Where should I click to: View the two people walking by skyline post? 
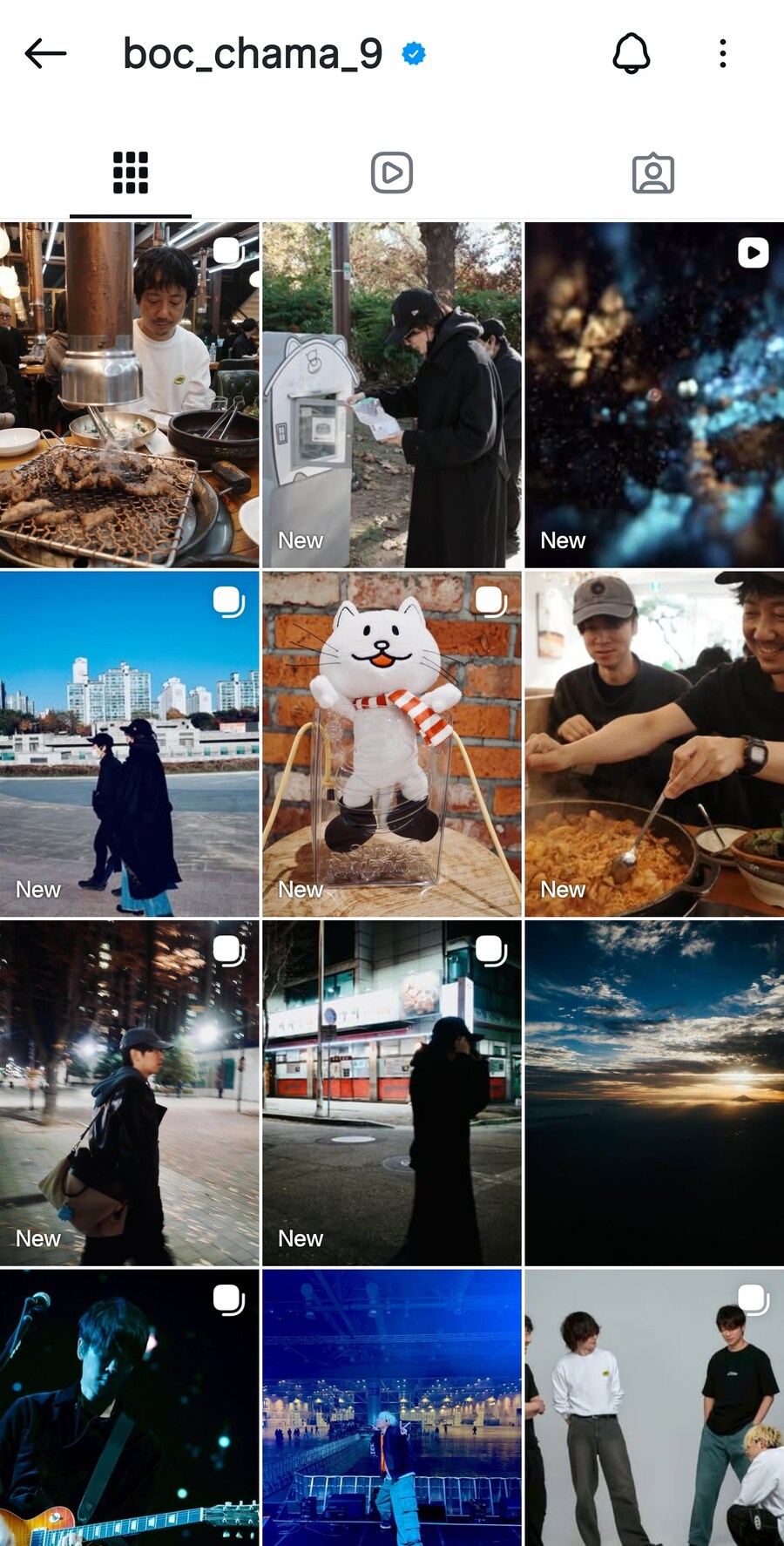[x=130, y=743]
